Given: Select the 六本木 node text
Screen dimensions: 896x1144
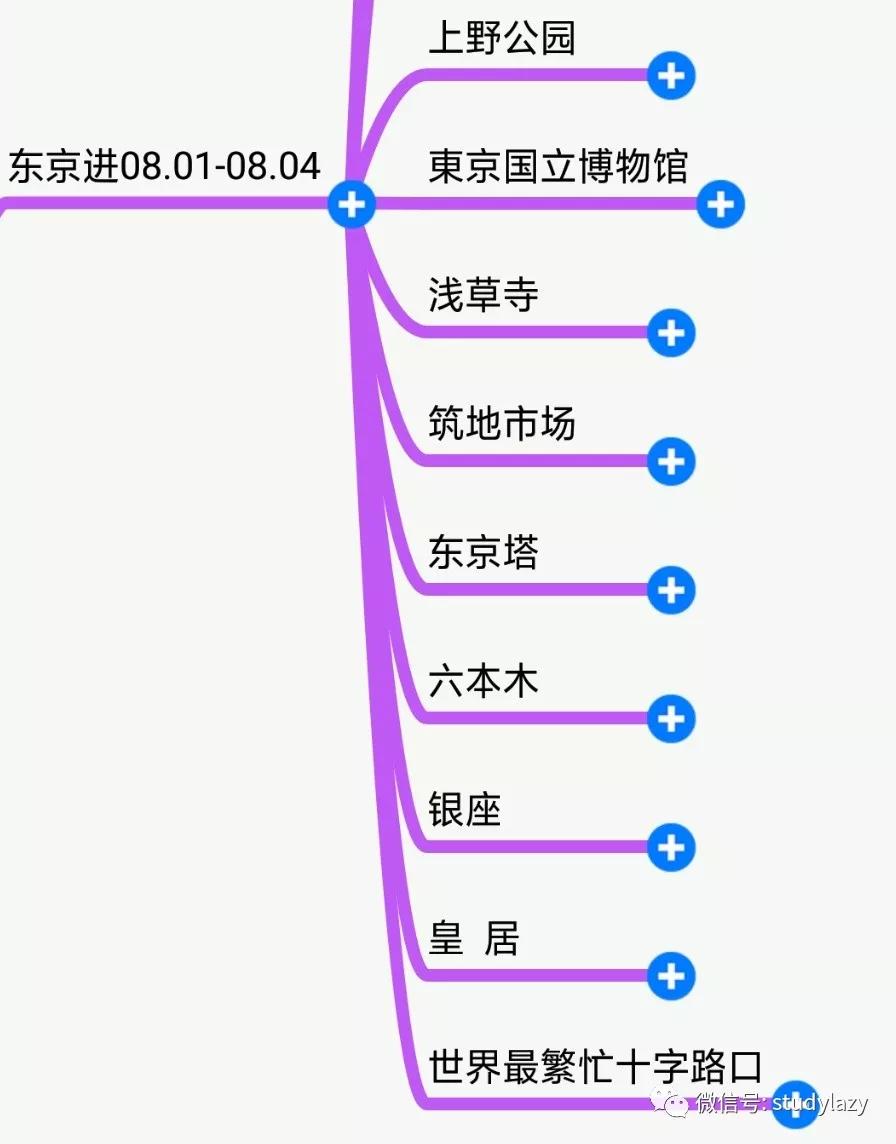Looking at the screenshot, I should point(484,682).
